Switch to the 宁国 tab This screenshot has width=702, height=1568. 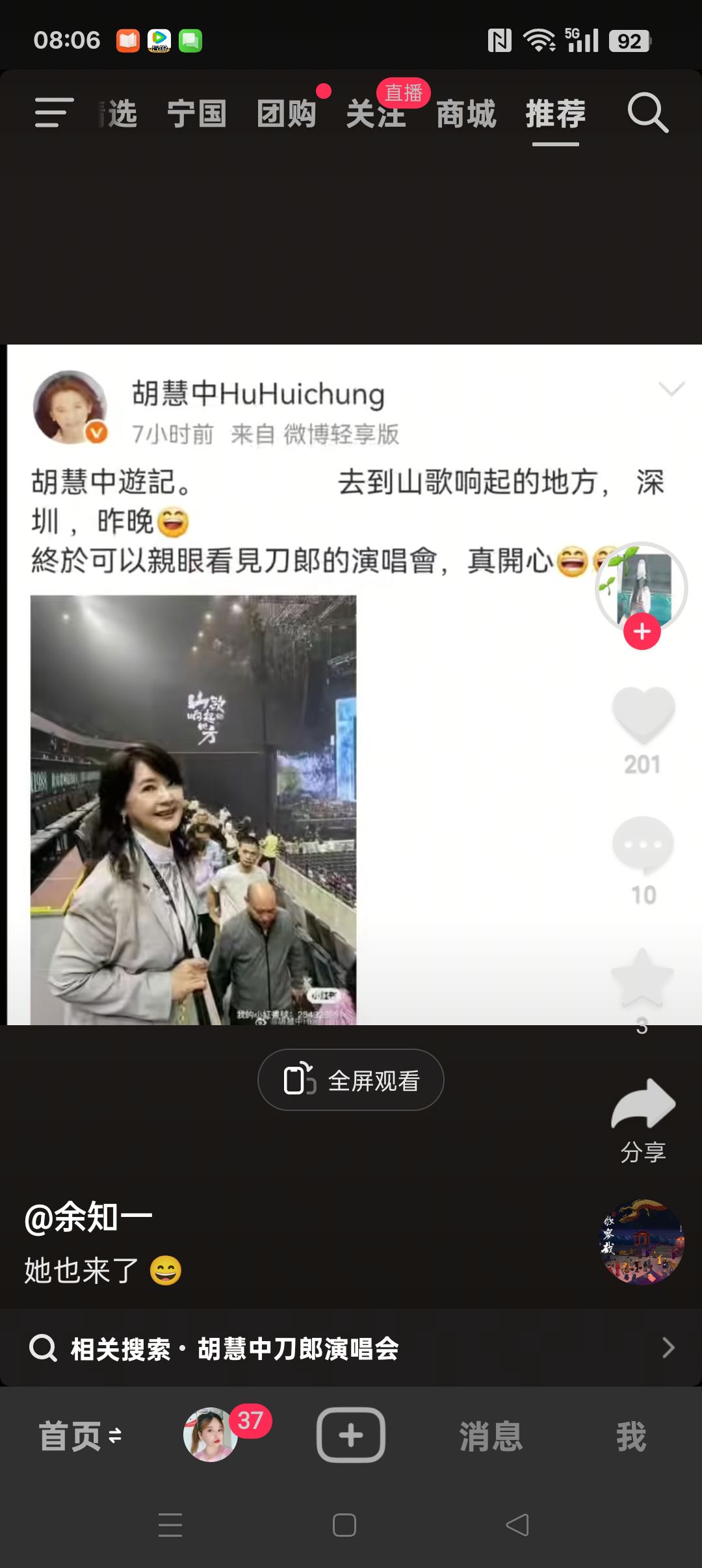197,114
